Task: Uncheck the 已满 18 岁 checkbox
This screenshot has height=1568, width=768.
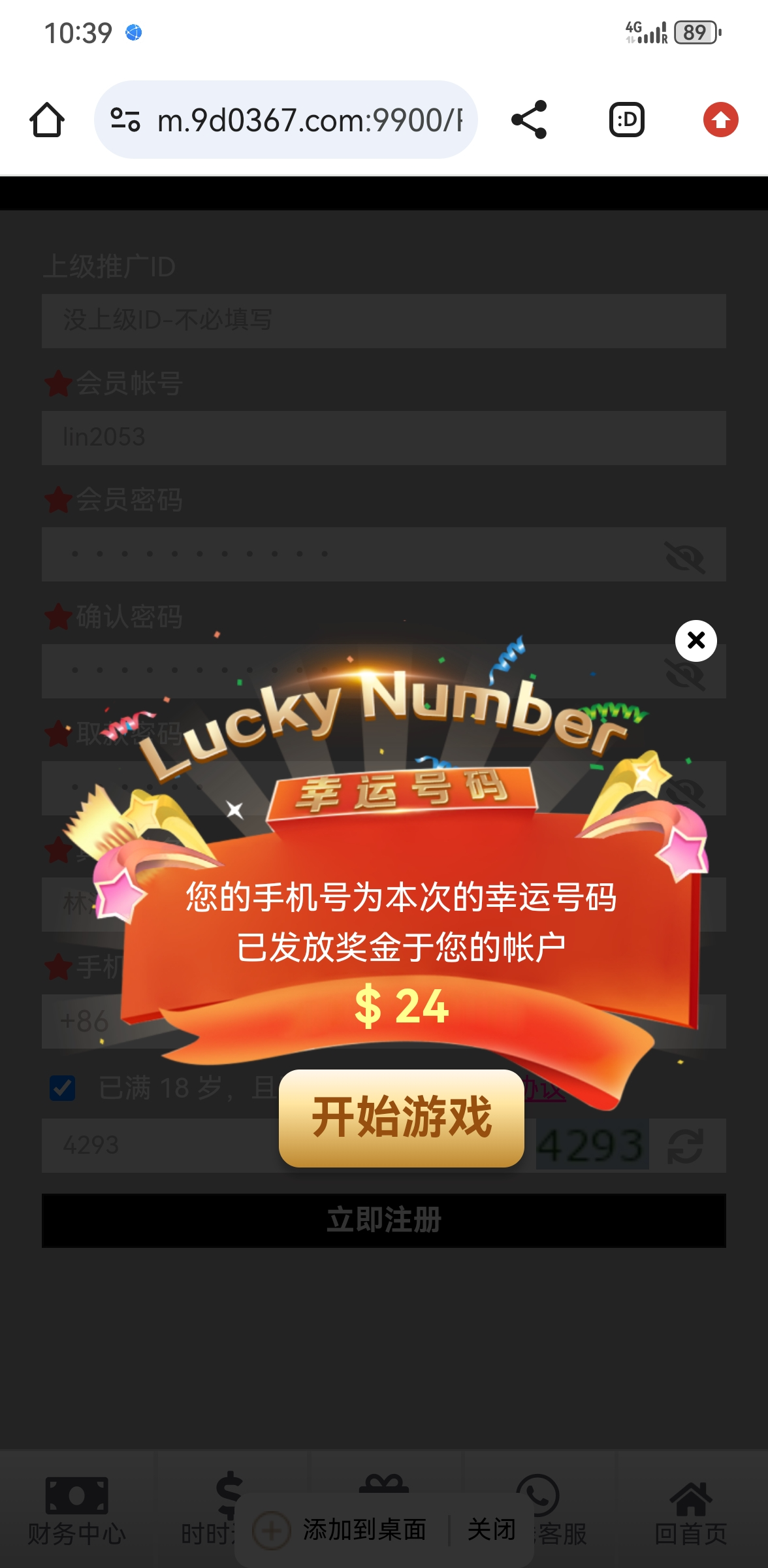Action: [x=63, y=1088]
